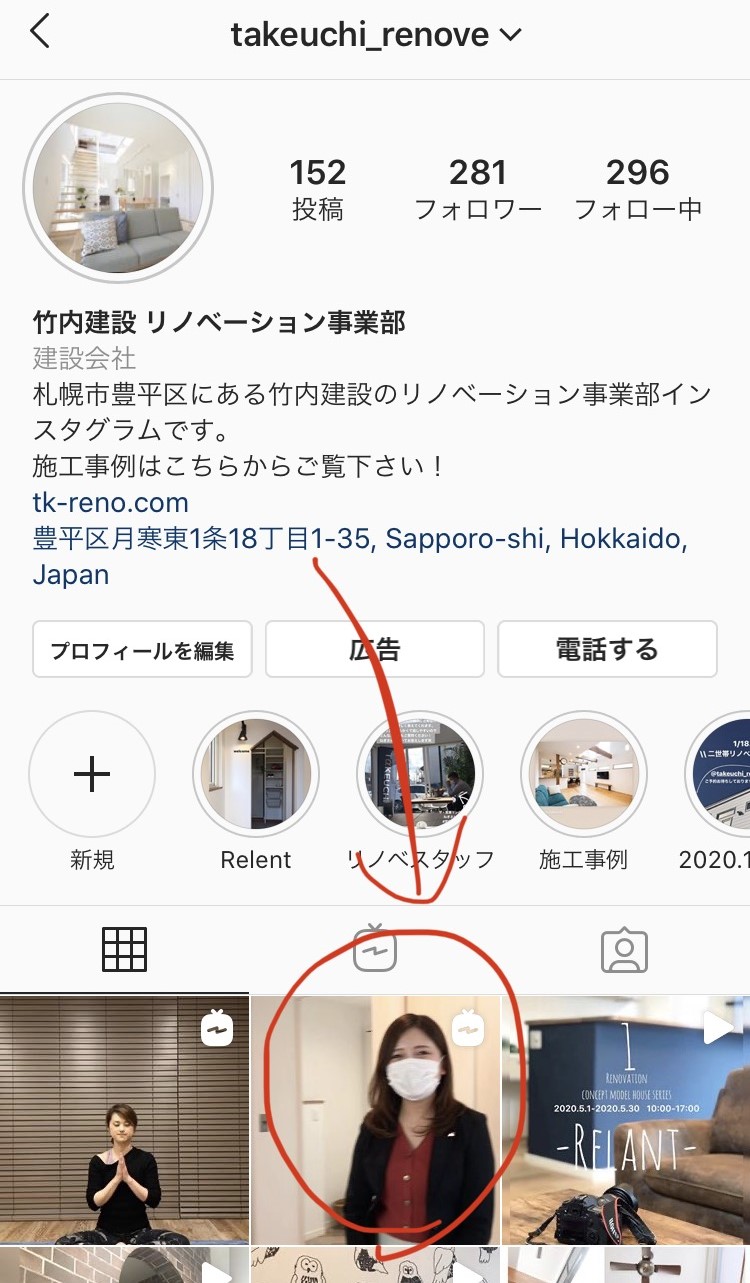
Task: Tap プロフィールを編集 button
Action: [x=142, y=650]
